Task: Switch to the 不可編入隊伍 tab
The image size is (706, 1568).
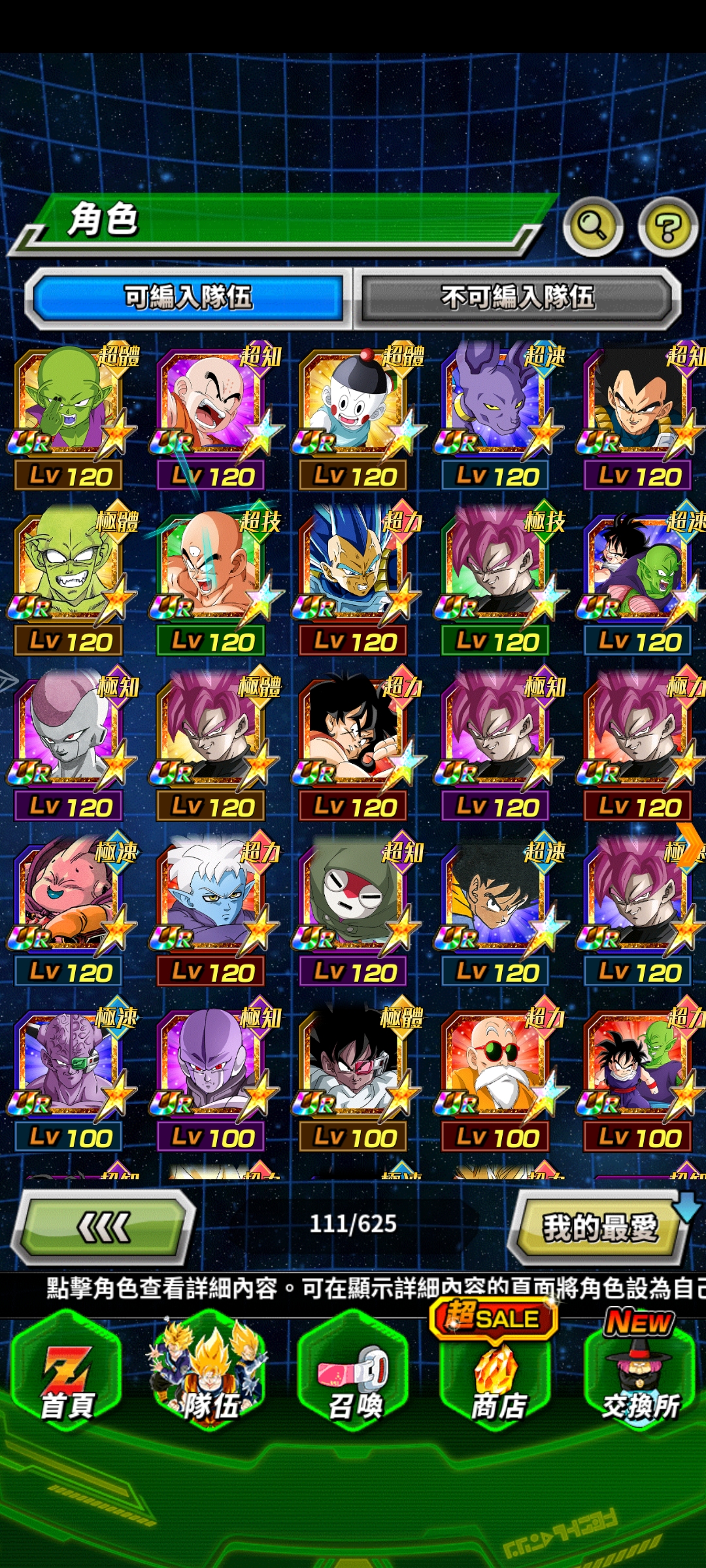Action: point(518,298)
